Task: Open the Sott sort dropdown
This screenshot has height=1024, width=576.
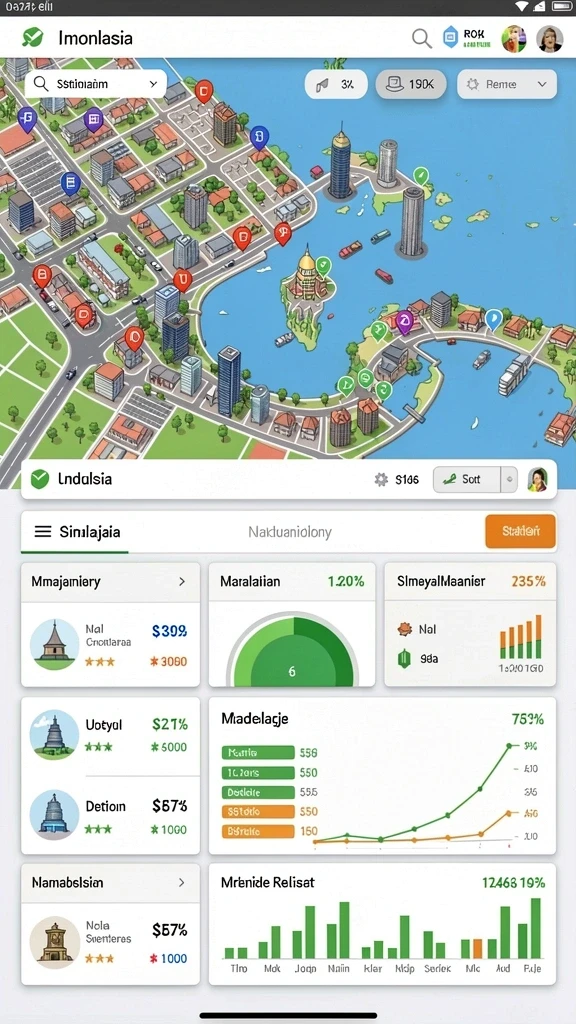Action: click(x=475, y=479)
